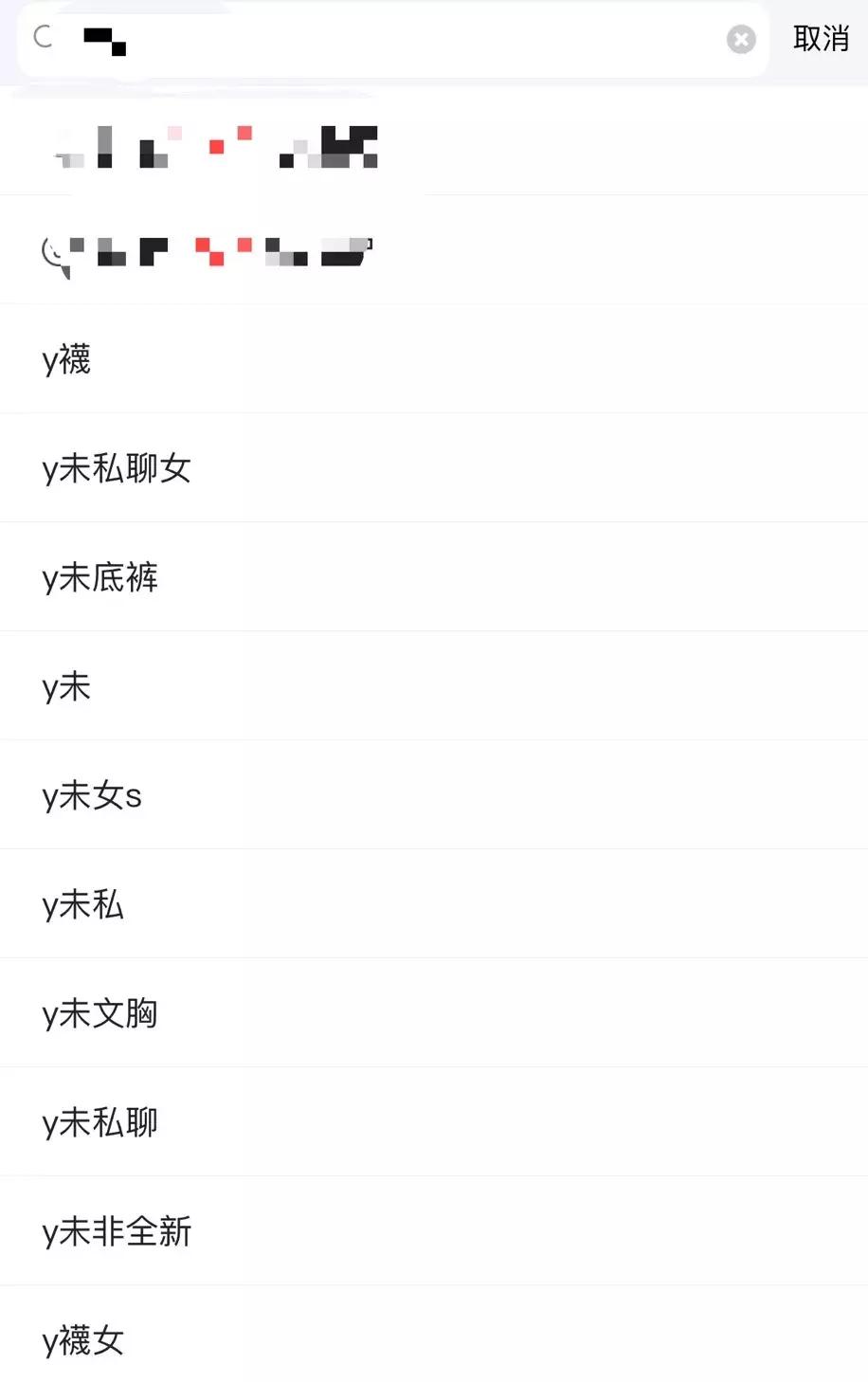Tap the gray circle of the clear button
This screenshot has height=1382, width=868.
(x=741, y=39)
